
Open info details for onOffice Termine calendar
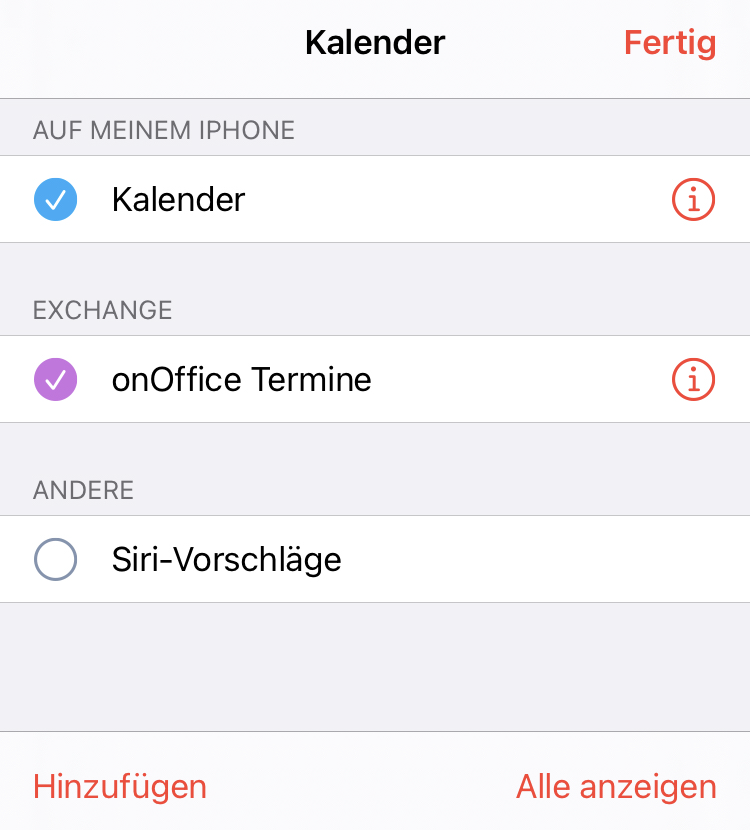pyautogui.click(x=693, y=379)
